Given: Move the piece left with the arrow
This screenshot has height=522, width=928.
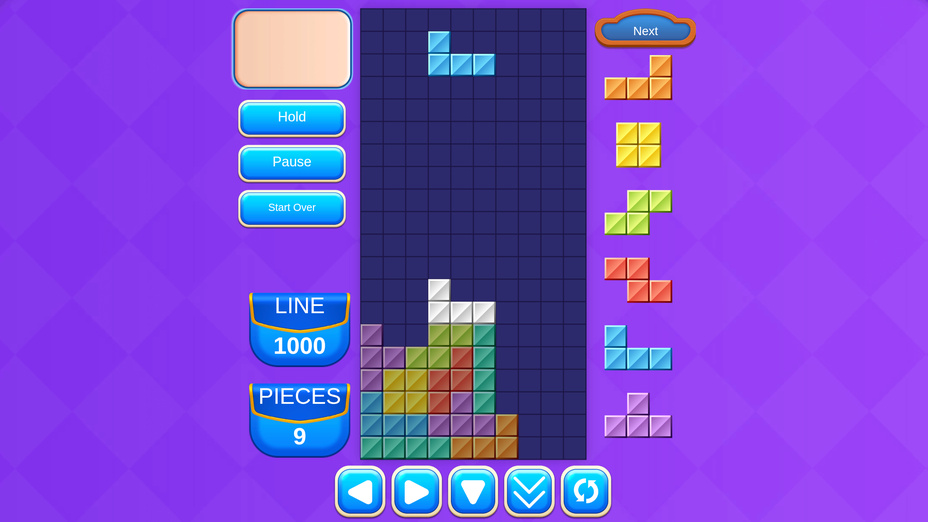Looking at the screenshot, I should click(x=360, y=491).
